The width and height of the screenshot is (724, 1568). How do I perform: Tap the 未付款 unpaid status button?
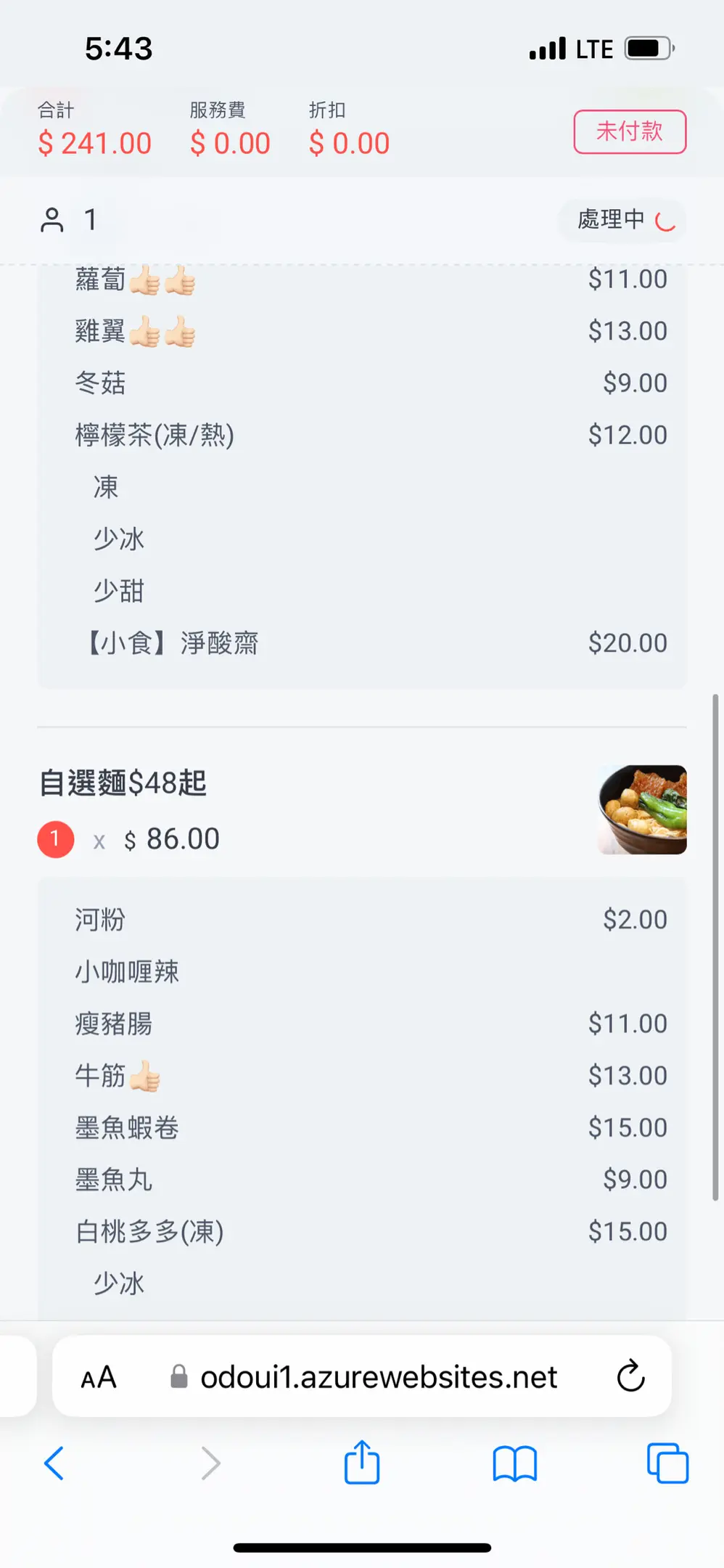pos(630,131)
